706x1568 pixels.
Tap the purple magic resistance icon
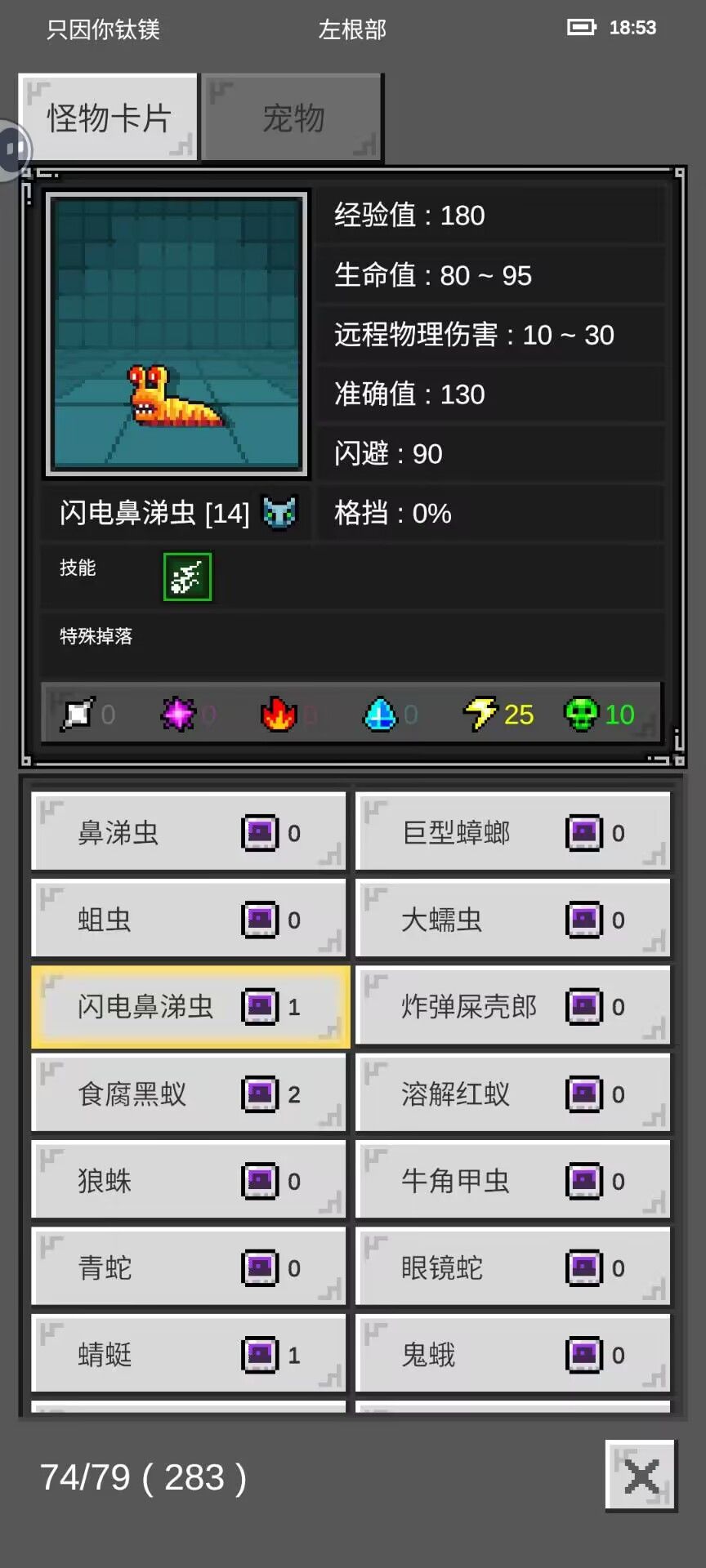coord(179,713)
